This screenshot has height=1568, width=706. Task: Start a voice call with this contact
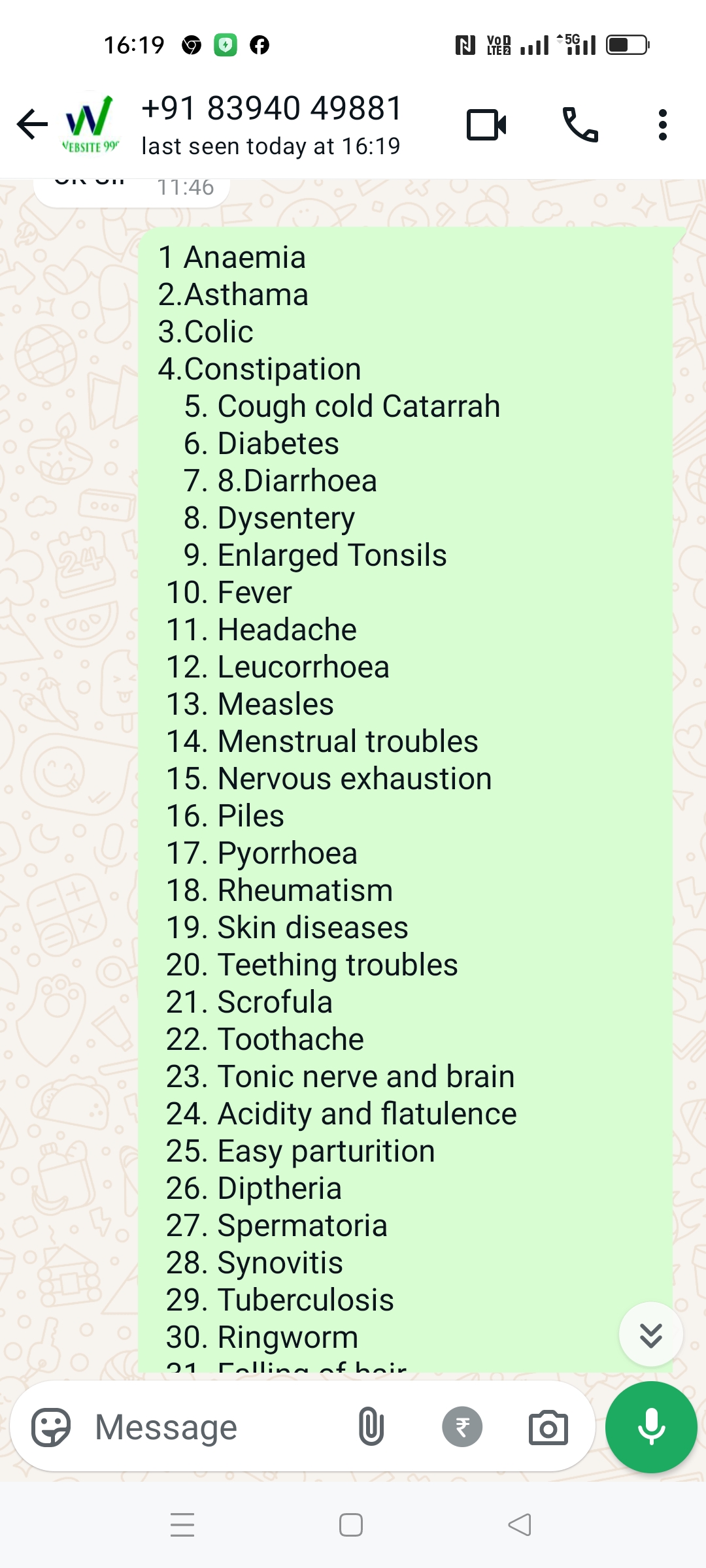point(580,124)
